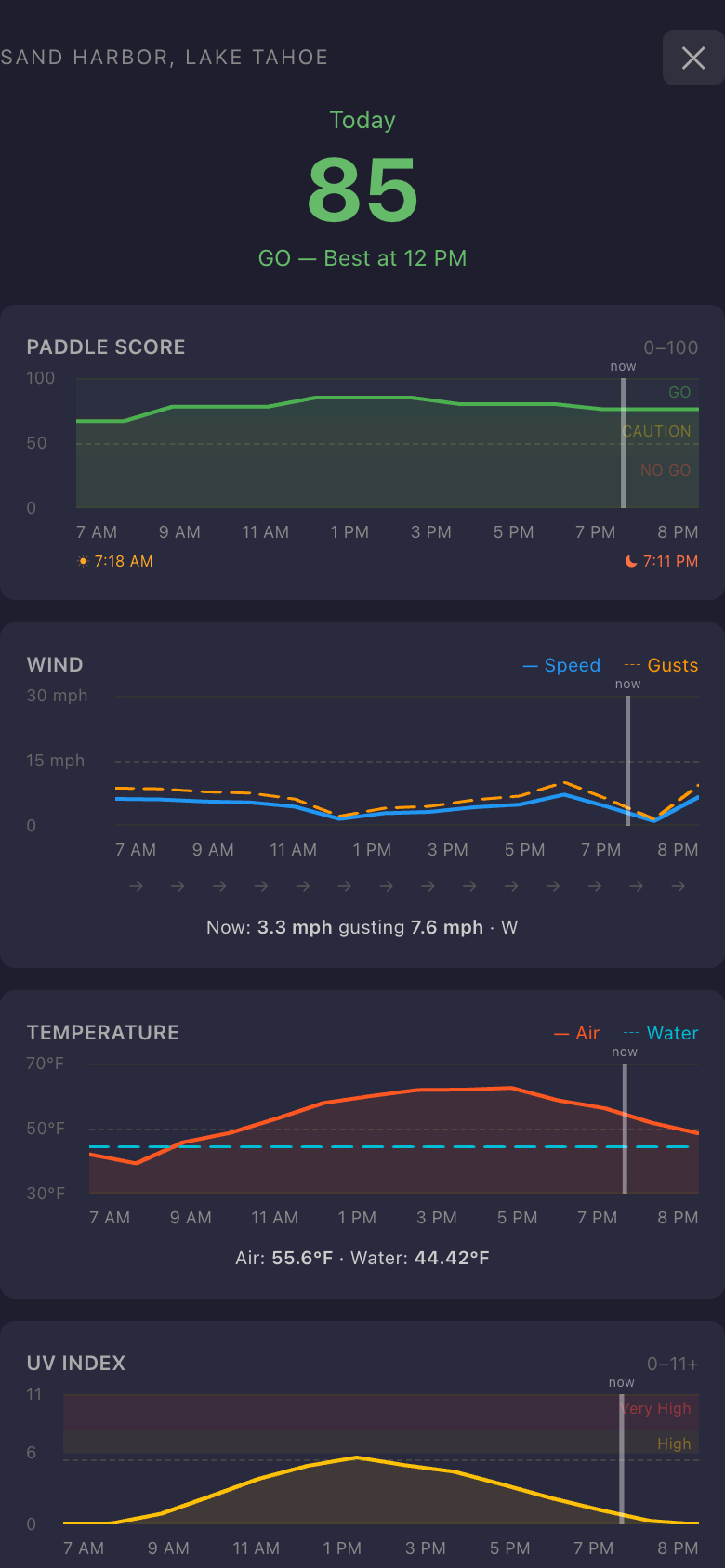Click the now marker on the UV Index chart
Image resolution: width=725 pixels, height=1568 pixels.
click(621, 1458)
